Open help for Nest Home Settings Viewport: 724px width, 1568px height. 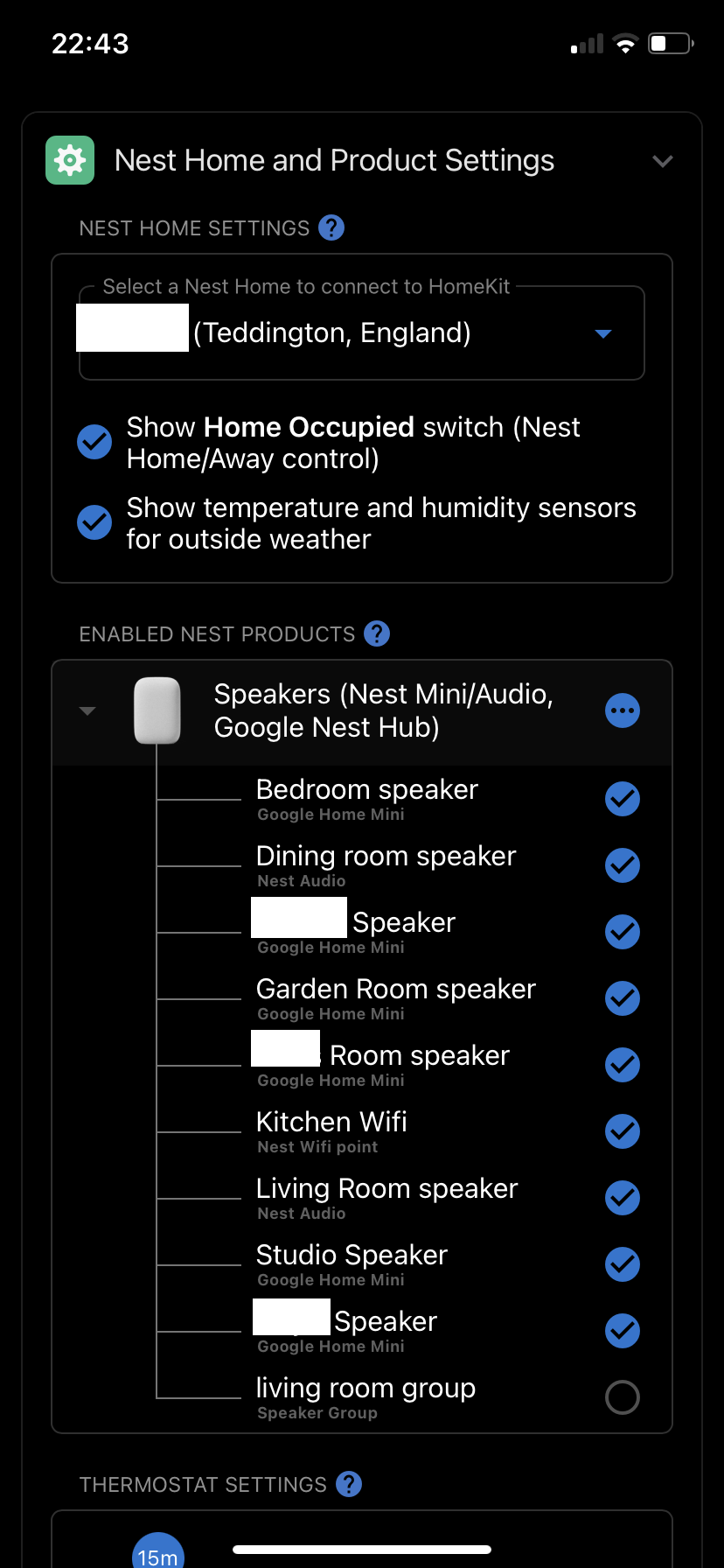[x=331, y=227]
